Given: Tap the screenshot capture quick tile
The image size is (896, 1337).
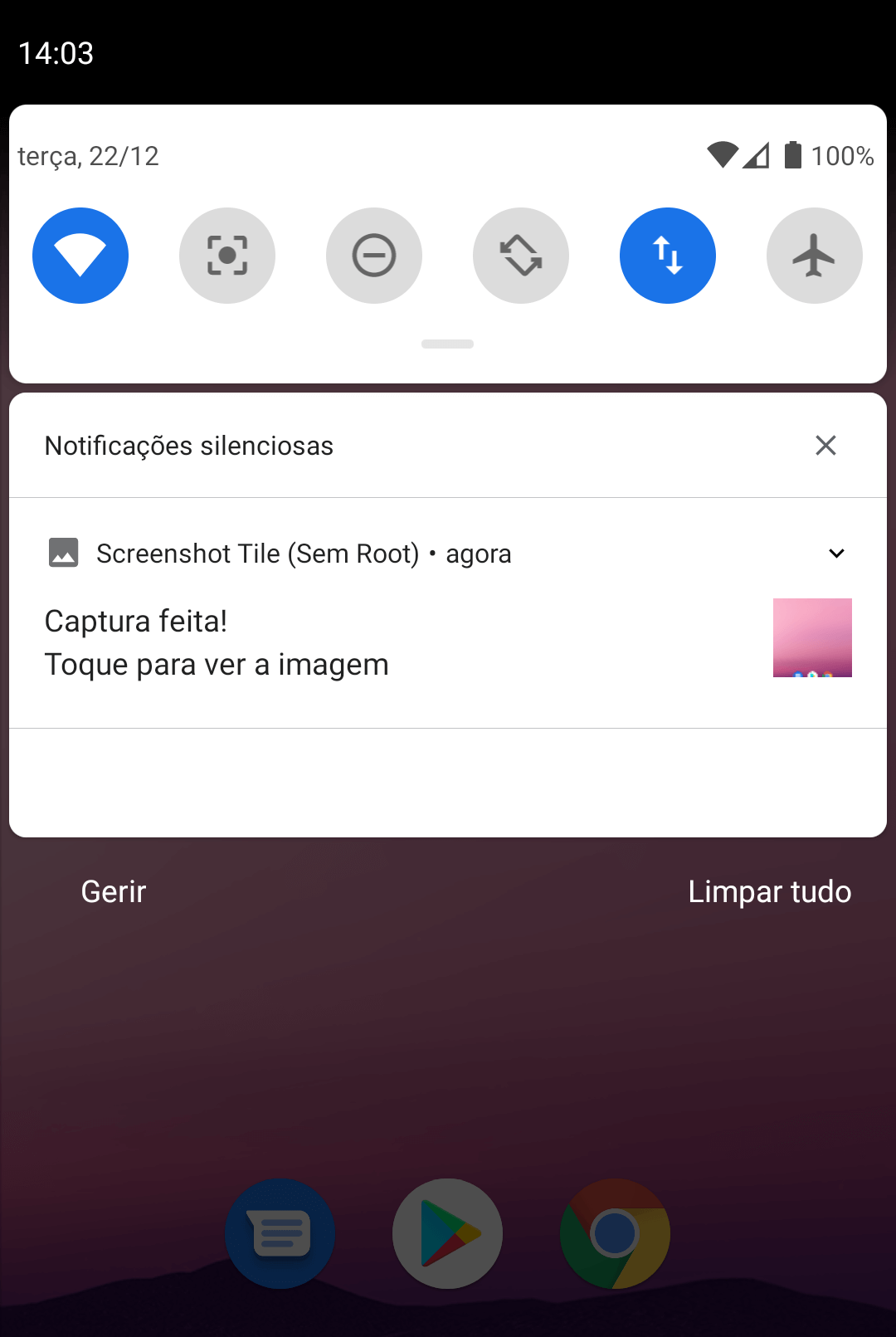Looking at the screenshot, I should 227,256.
